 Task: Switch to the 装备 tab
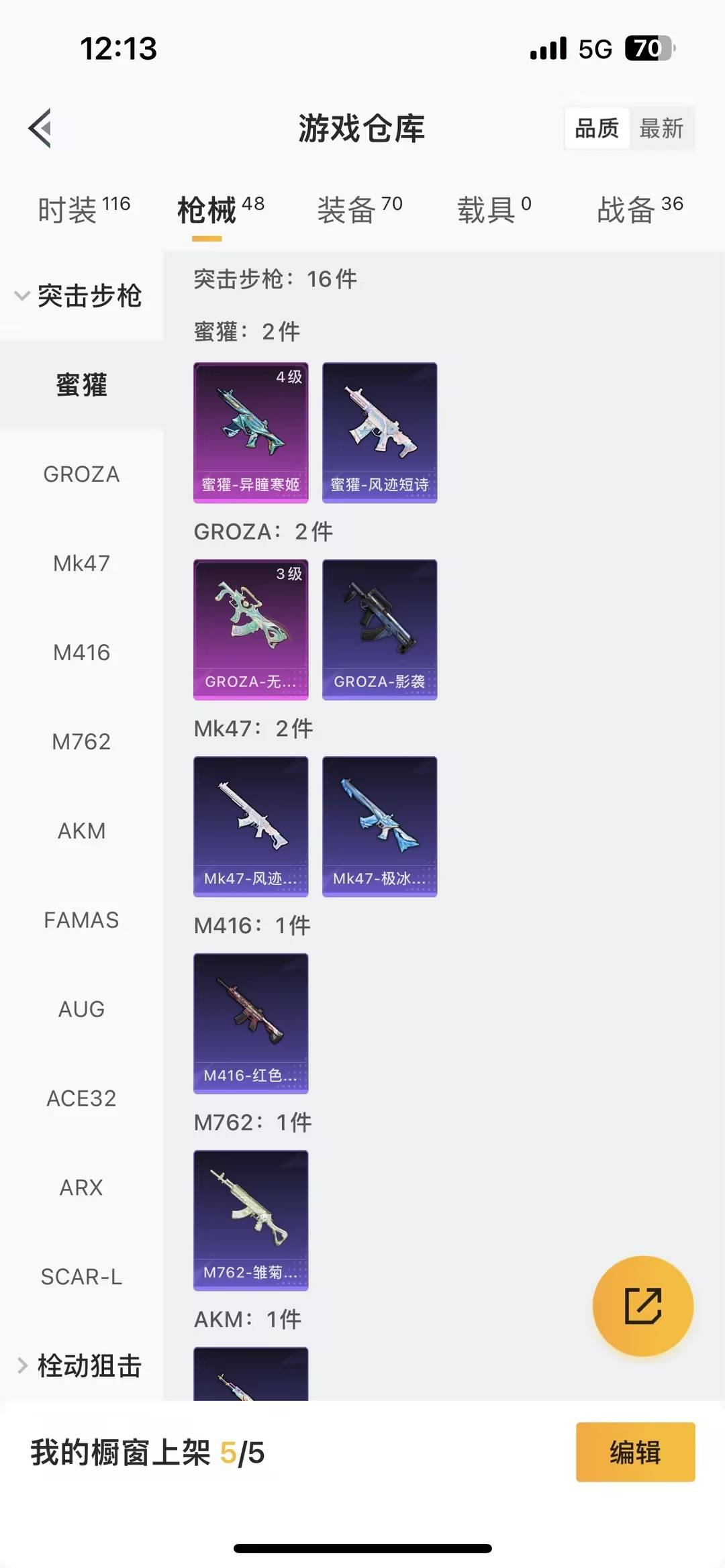[x=359, y=209]
